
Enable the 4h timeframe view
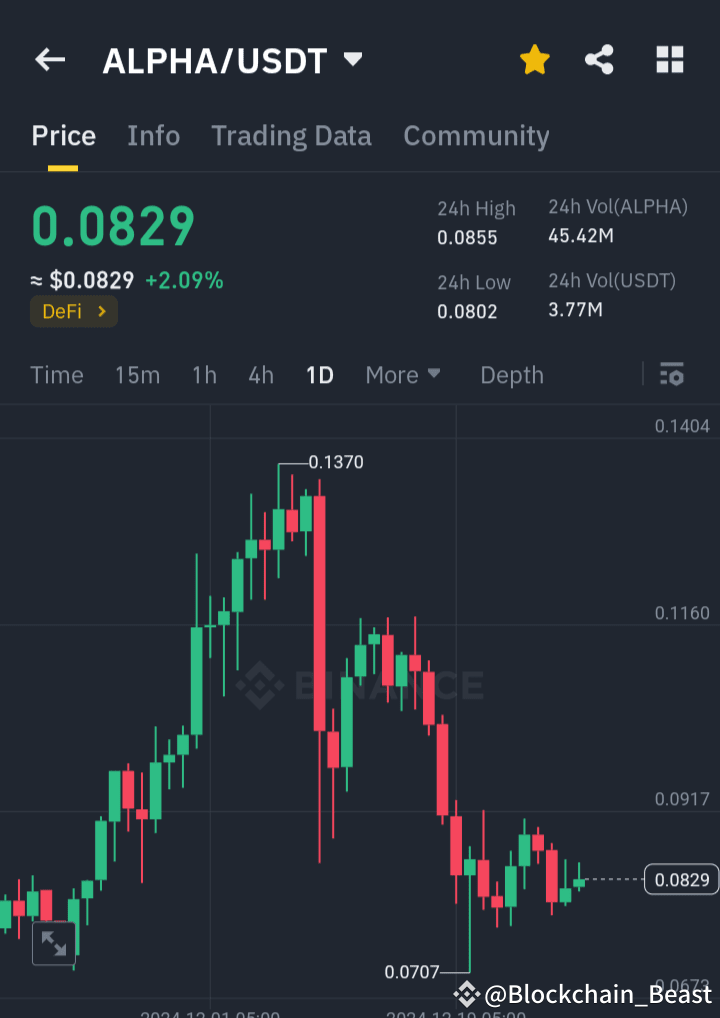click(x=260, y=375)
